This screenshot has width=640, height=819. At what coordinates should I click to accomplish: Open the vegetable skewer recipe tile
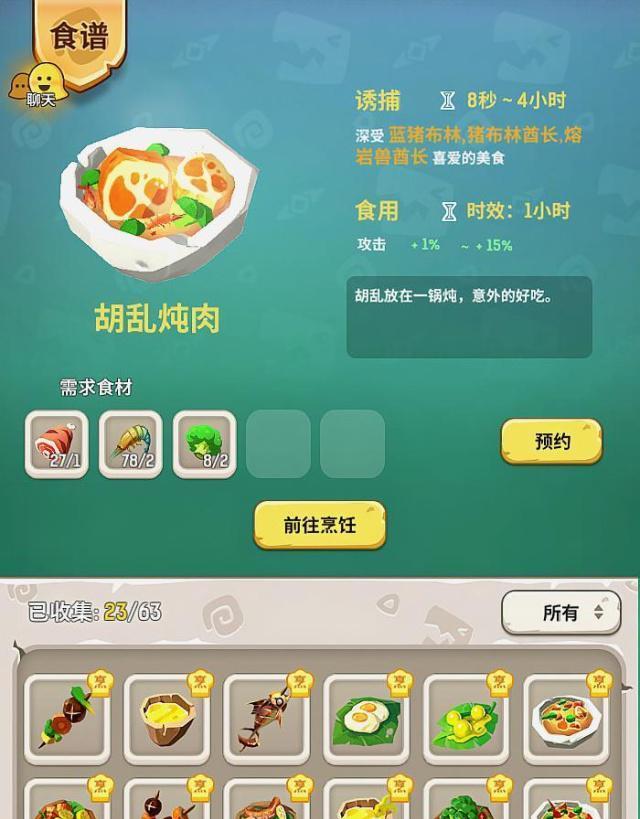(x=66, y=718)
